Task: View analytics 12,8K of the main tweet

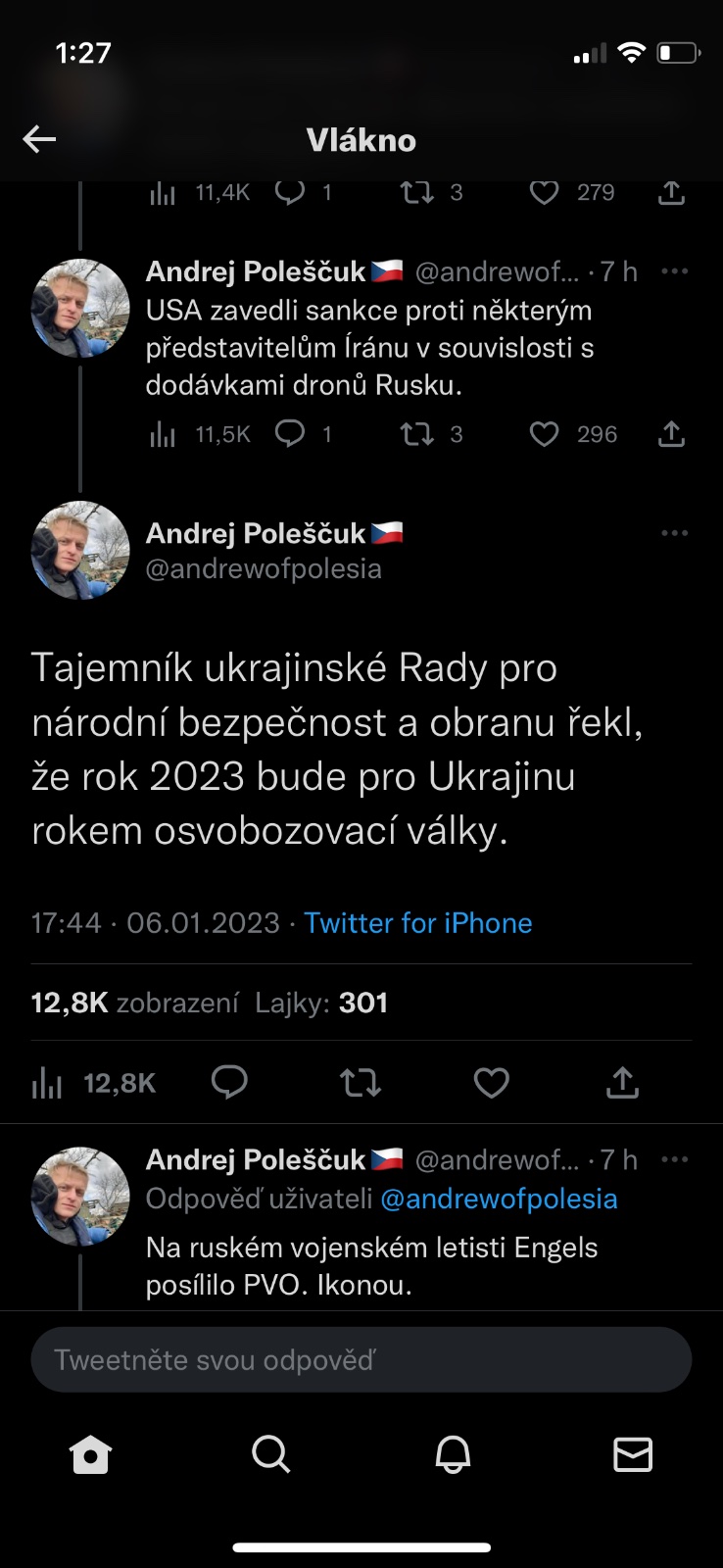Action: [94, 1083]
